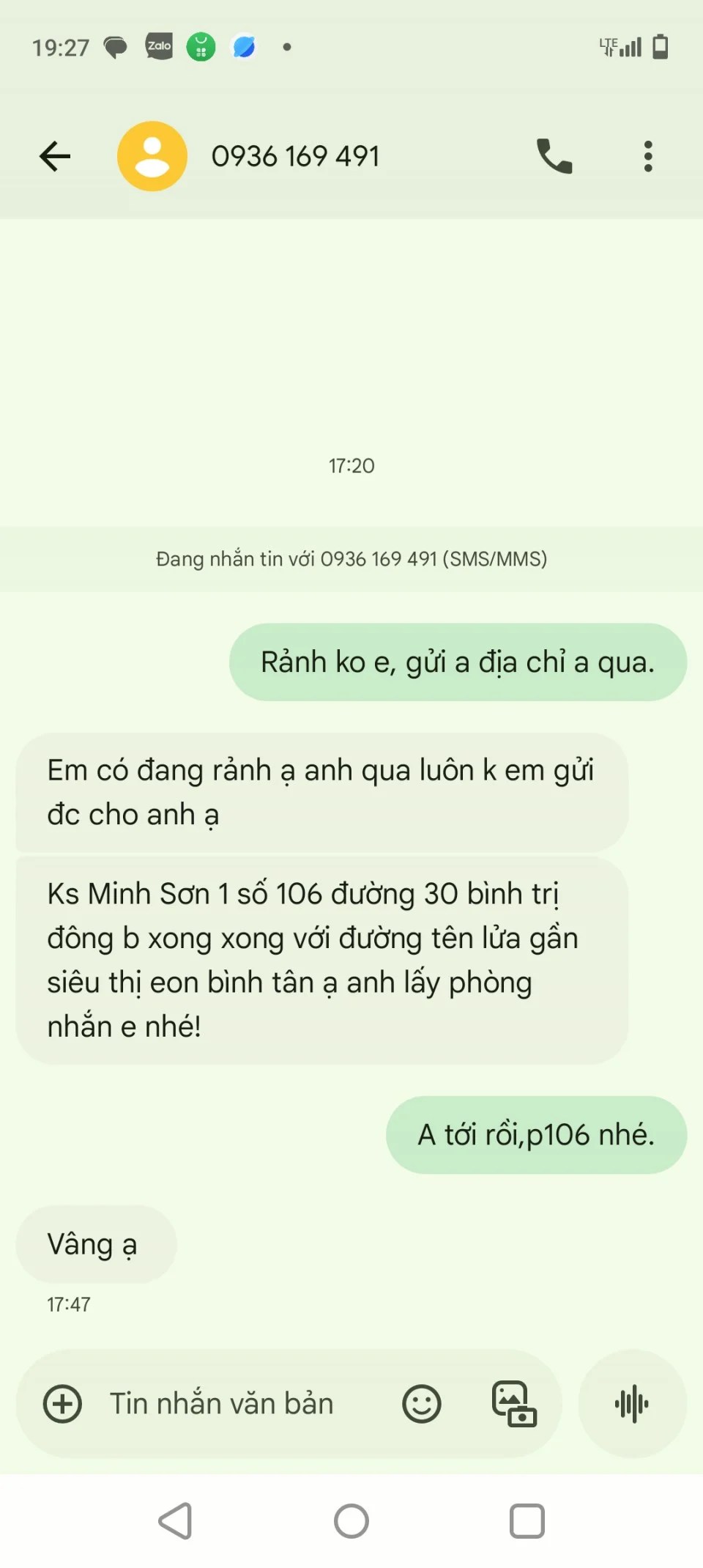The image size is (703, 1568).
Task: Open the more options menu
Action: click(648, 156)
